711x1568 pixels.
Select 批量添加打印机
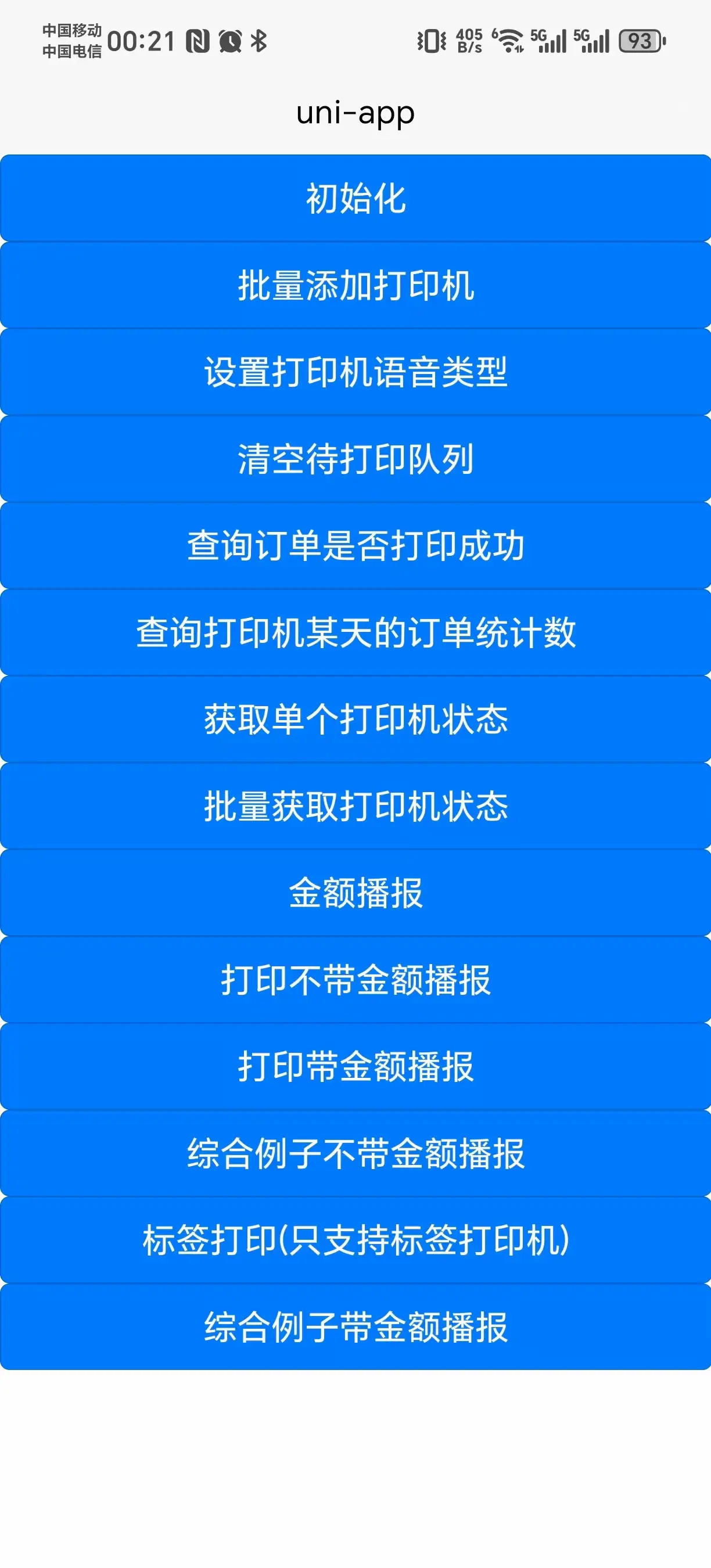click(x=355, y=286)
